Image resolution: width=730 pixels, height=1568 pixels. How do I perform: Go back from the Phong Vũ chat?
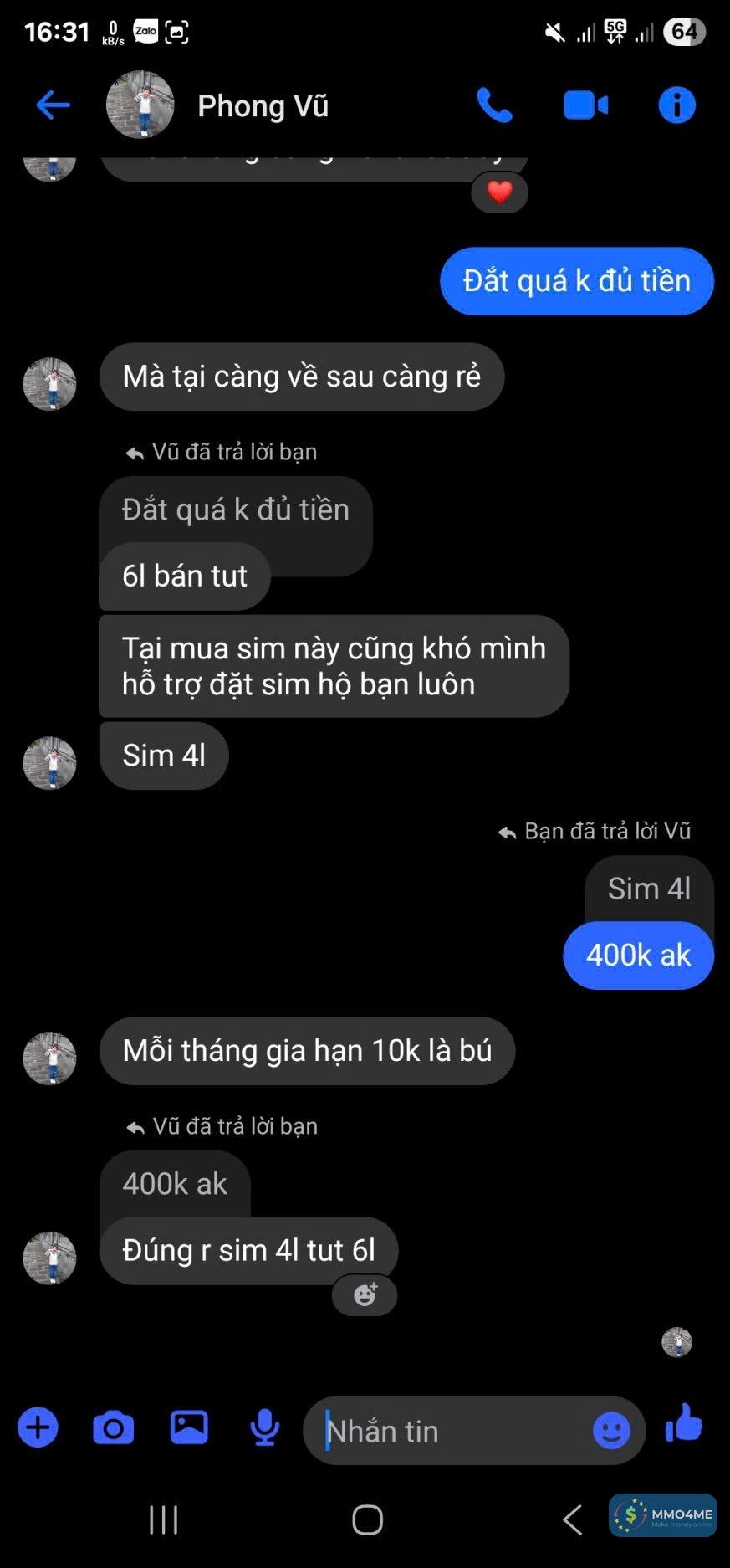pyautogui.click(x=53, y=105)
